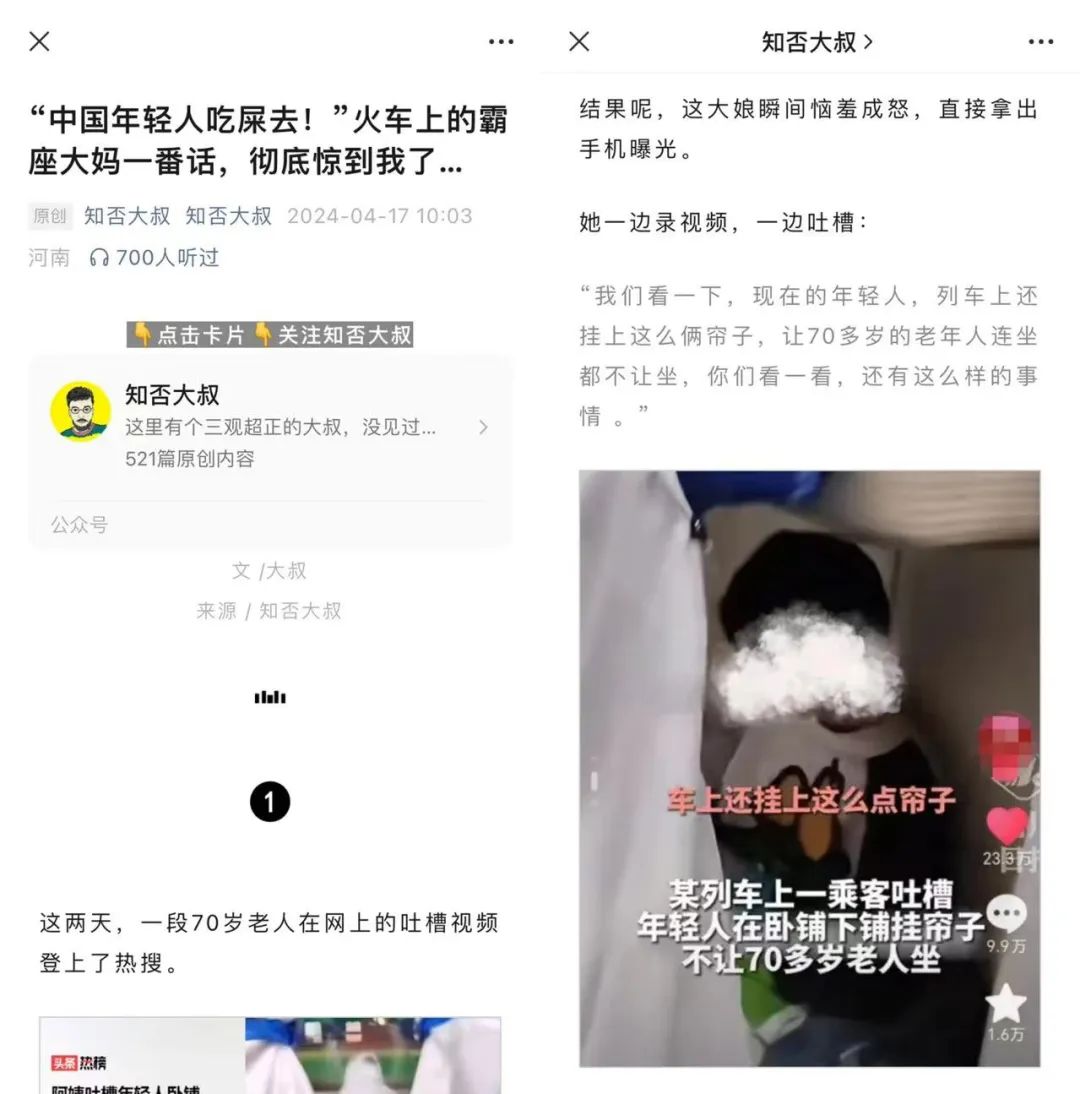Image resolution: width=1080 pixels, height=1094 pixels.
Task: Close the page titled 知否大叔
Action: click(579, 41)
